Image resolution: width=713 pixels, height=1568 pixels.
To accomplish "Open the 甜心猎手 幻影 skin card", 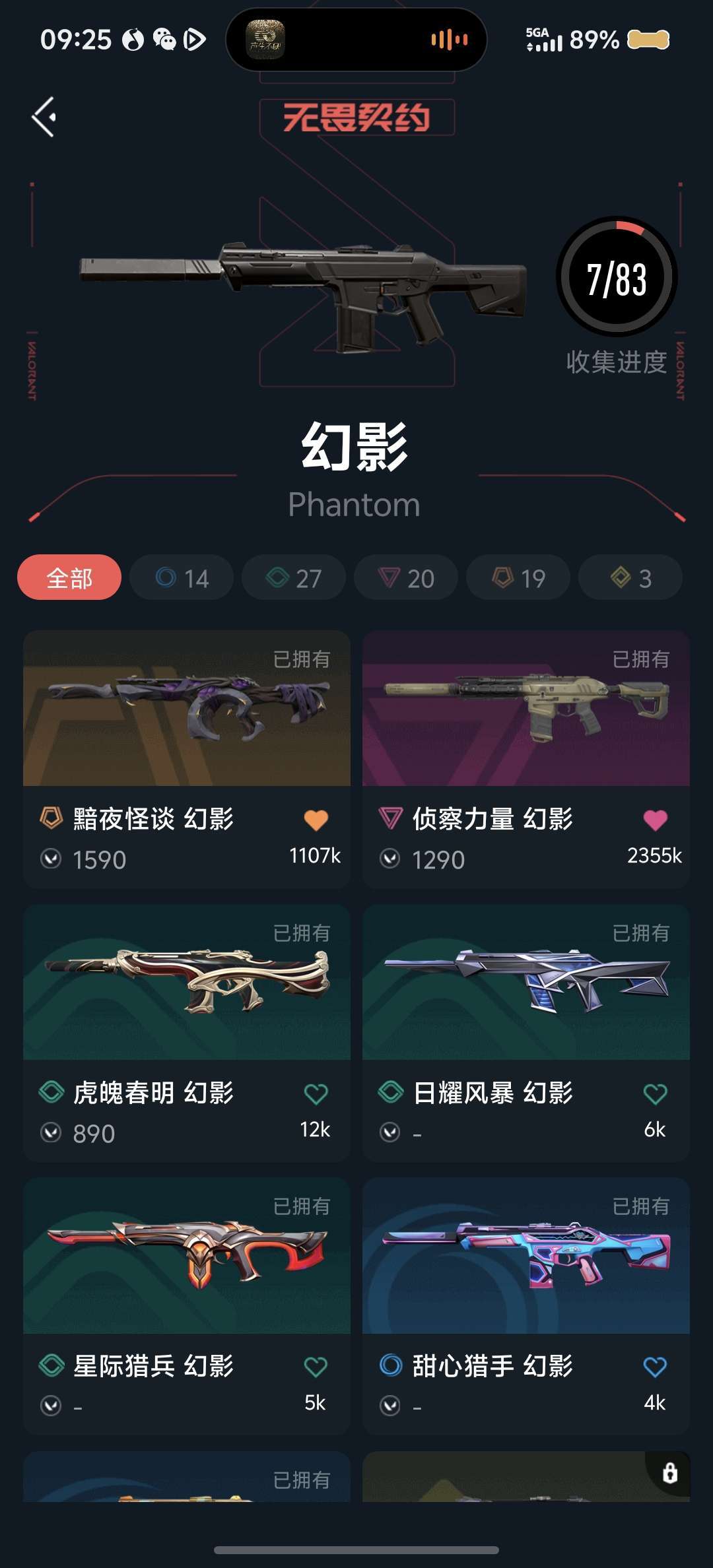I will [x=526, y=1306].
